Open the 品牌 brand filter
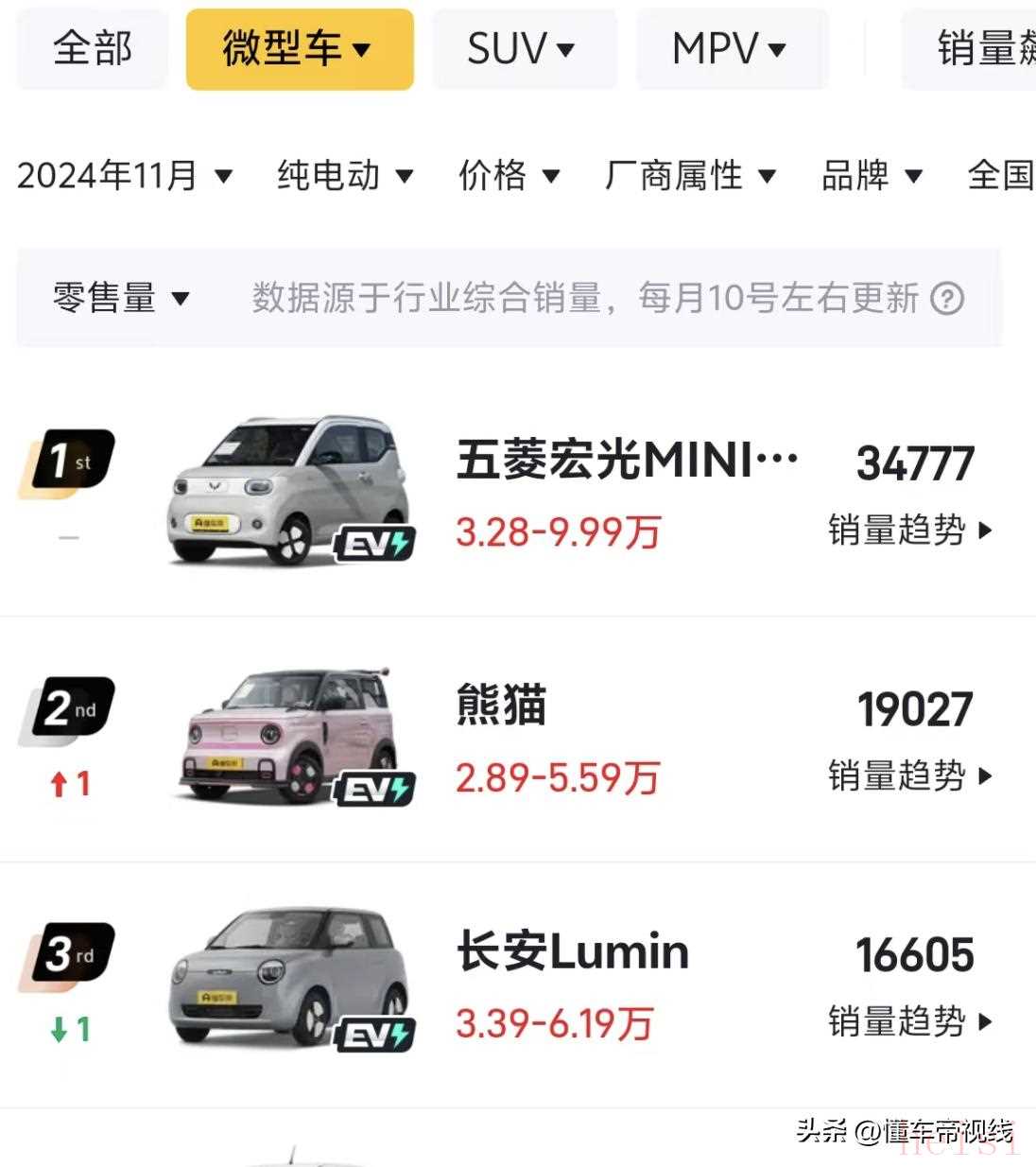1036x1167 pixels. pyautogui.click(x=872, y=176)
